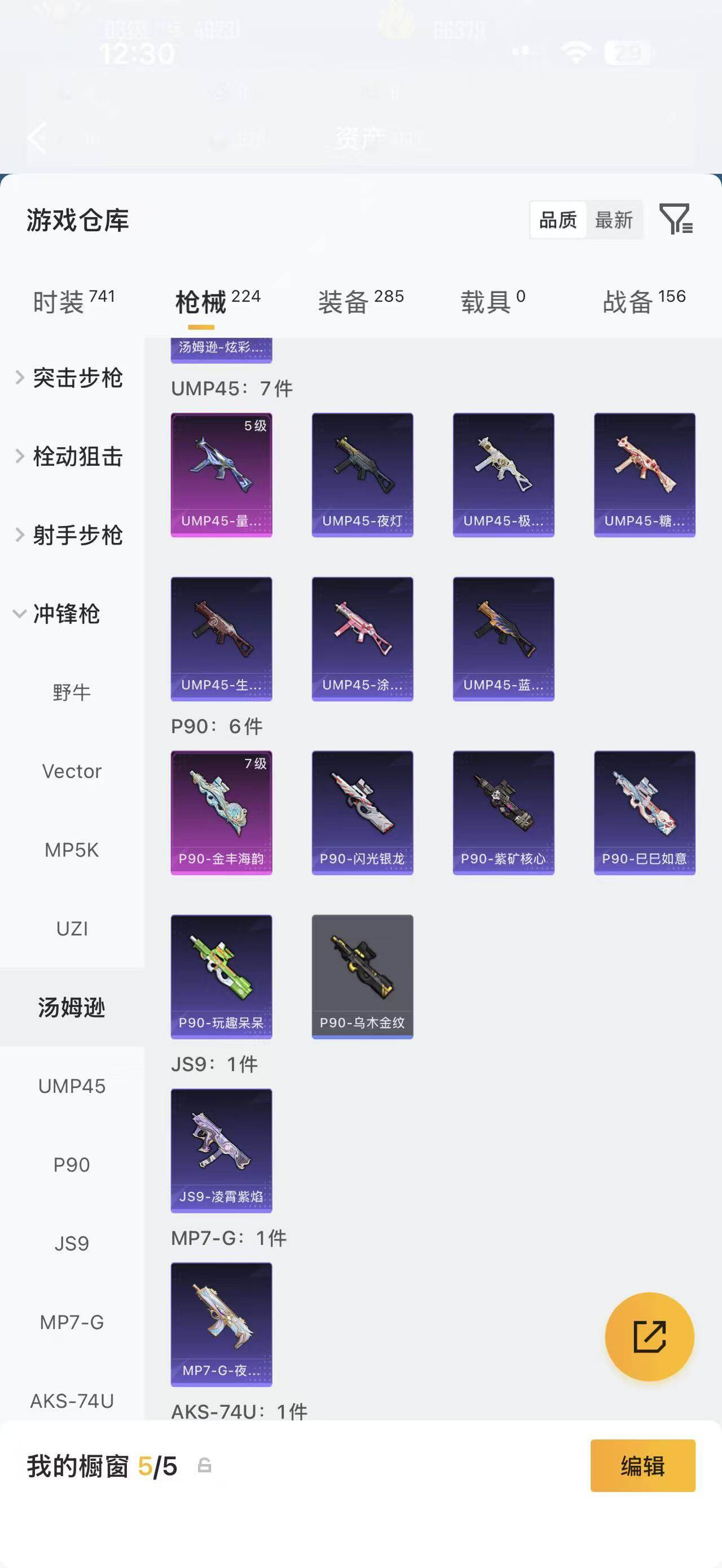Screen dimensions: 722x1568
Task: Select Vector in the side list
Action: tap(72, 771)
